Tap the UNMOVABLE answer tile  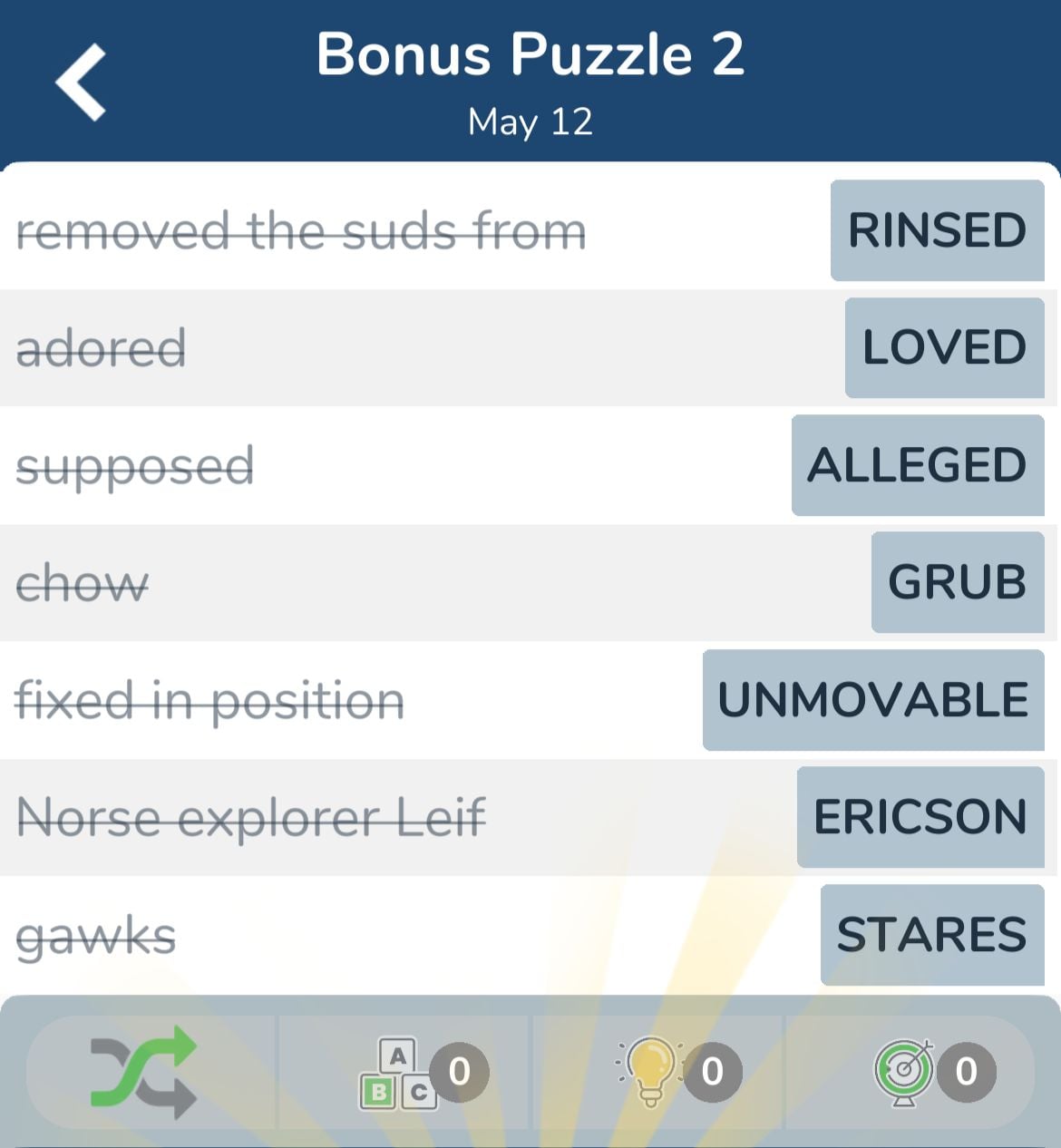(873, 700)
